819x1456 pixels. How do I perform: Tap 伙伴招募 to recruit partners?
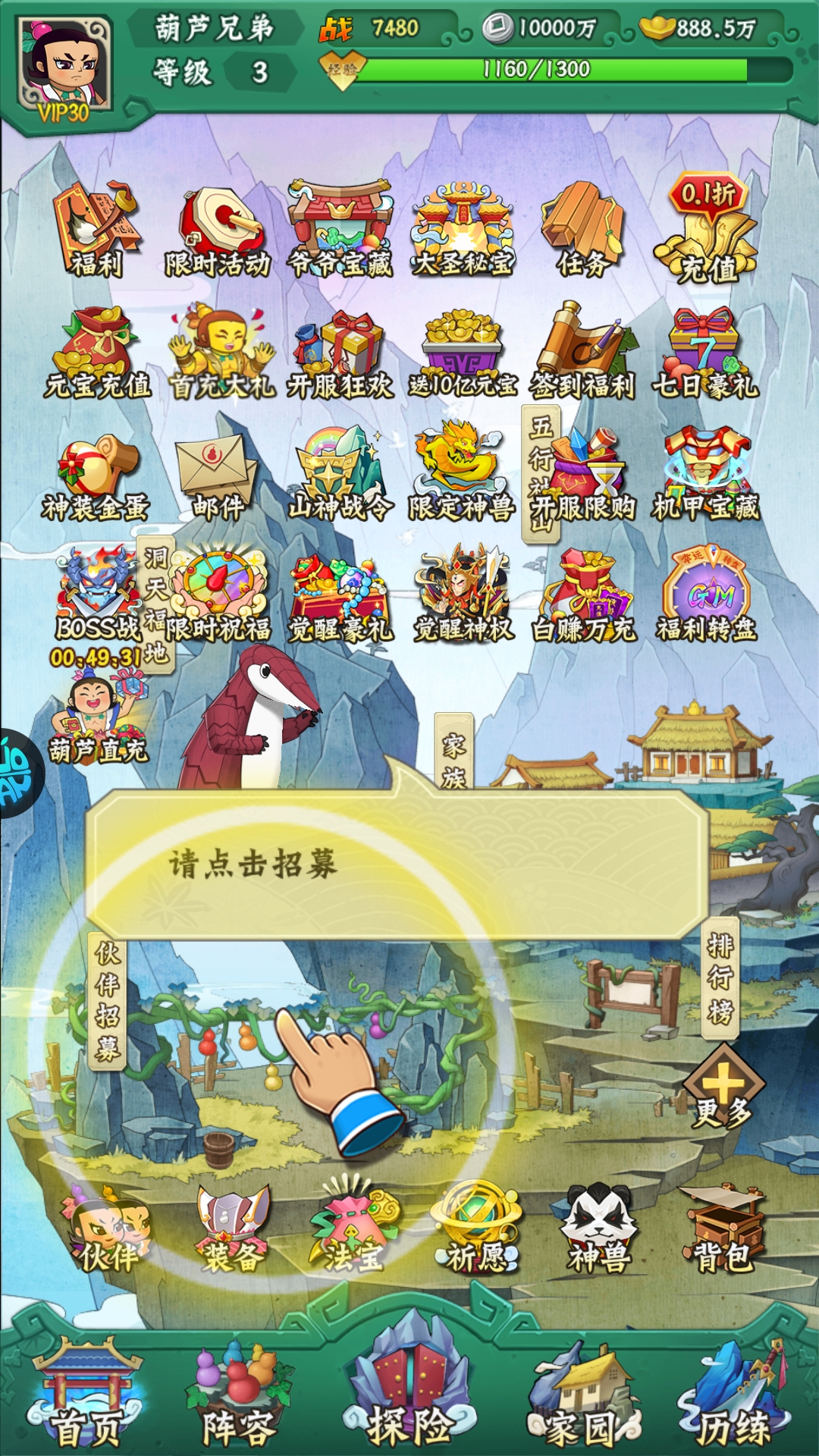pos(108,1001)
